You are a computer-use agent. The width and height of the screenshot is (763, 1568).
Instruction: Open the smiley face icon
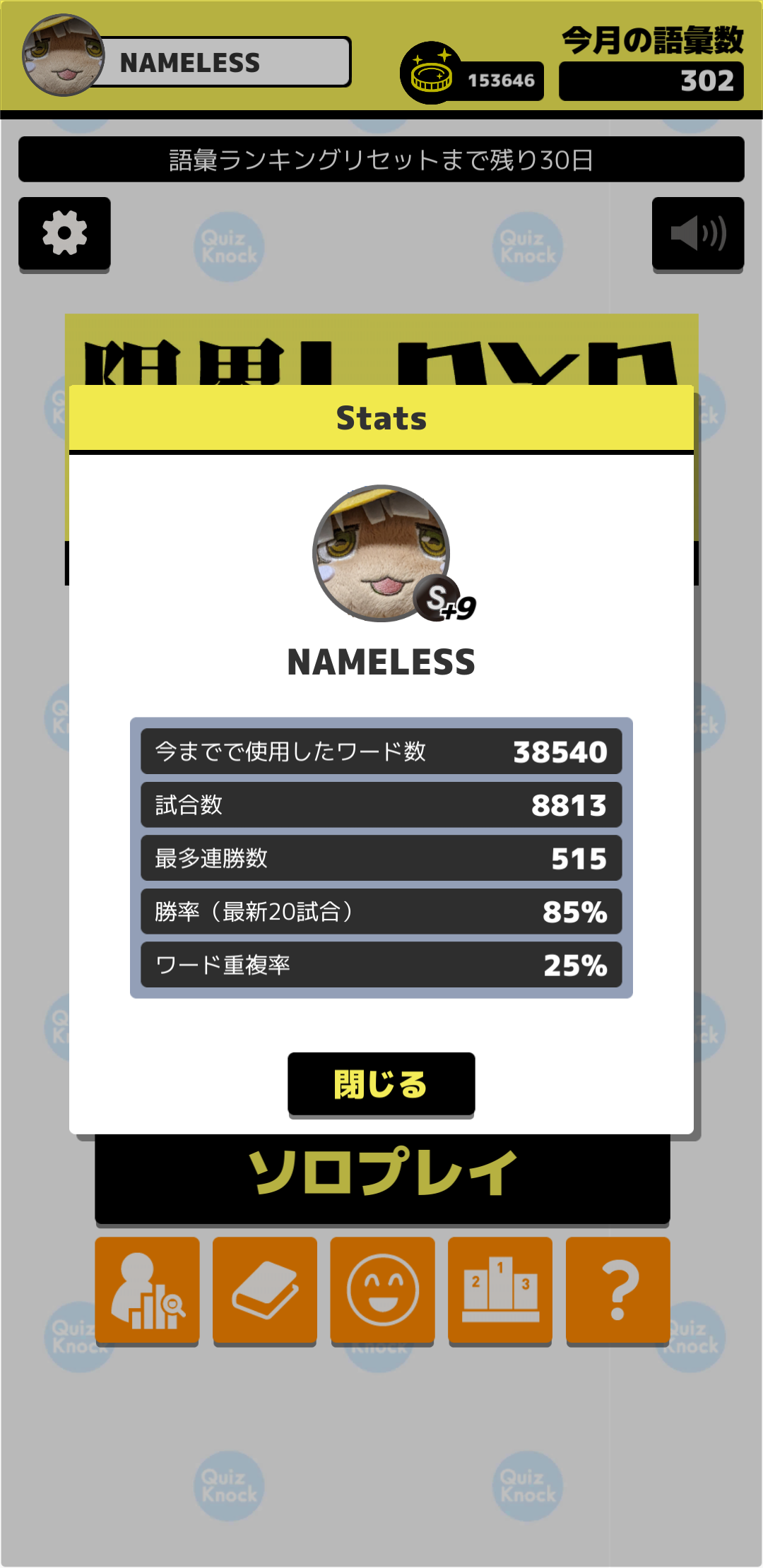pyautogui.click(x=382, y=1290)
